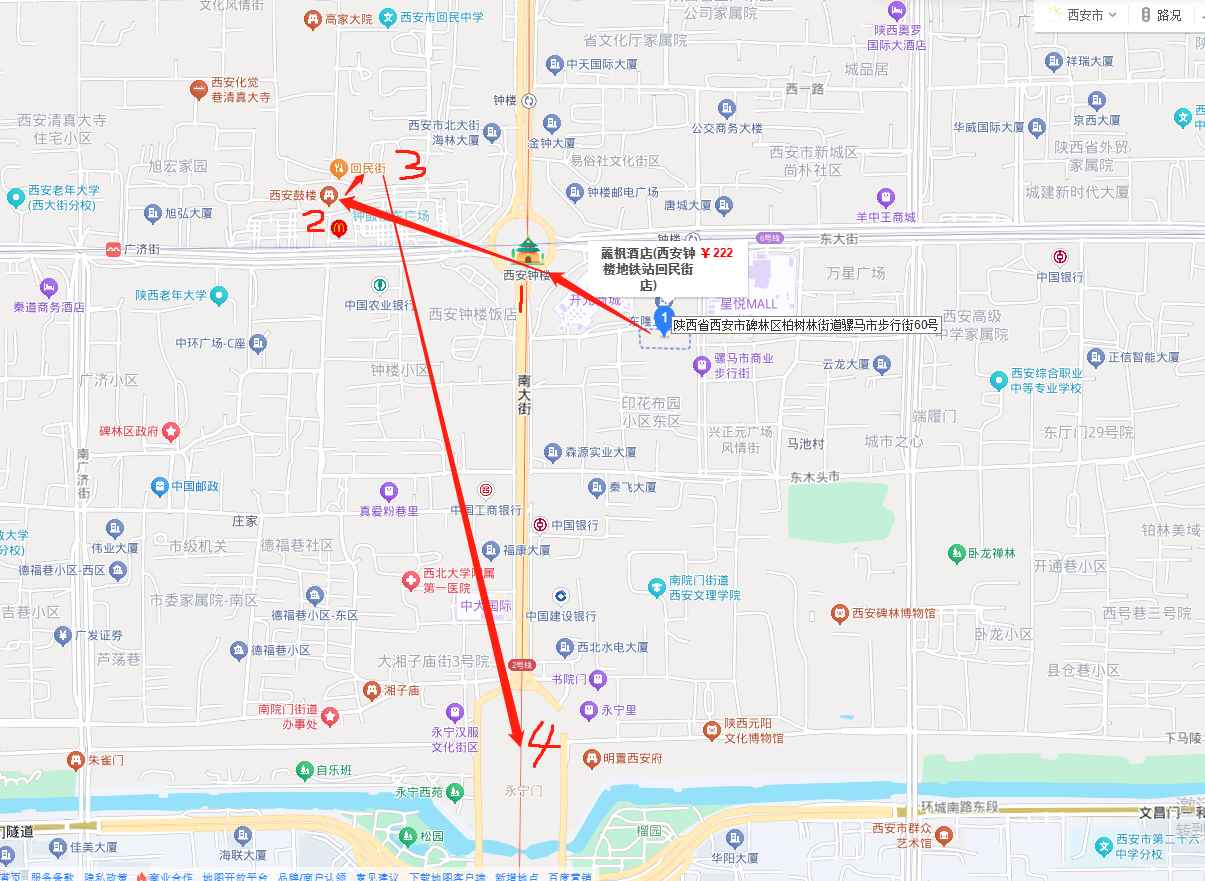Tap the 西北大学附属第一医院 hospital marker
This screenshot has height=881, width=1205.
click(x=409, y=580)
